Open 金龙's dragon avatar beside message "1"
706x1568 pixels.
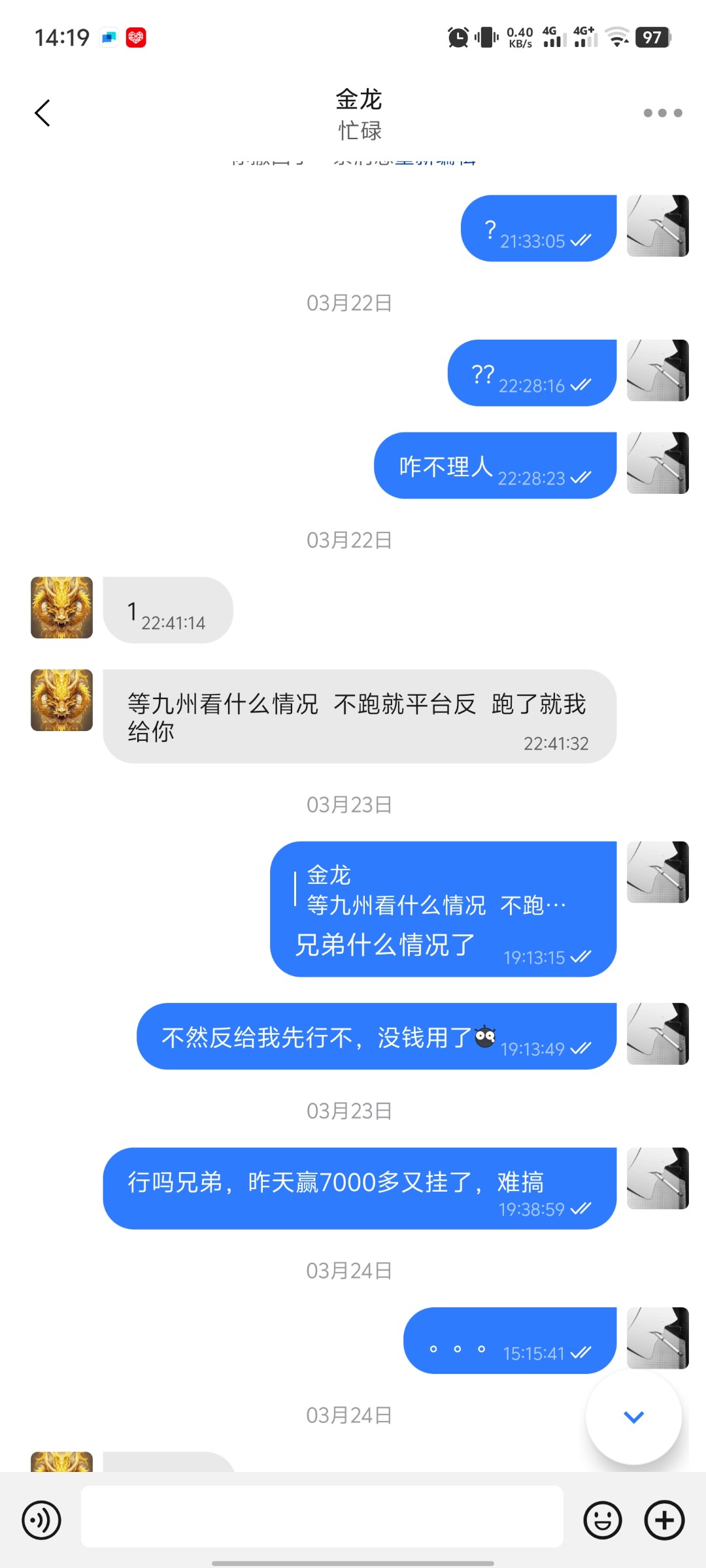[61, 608]
